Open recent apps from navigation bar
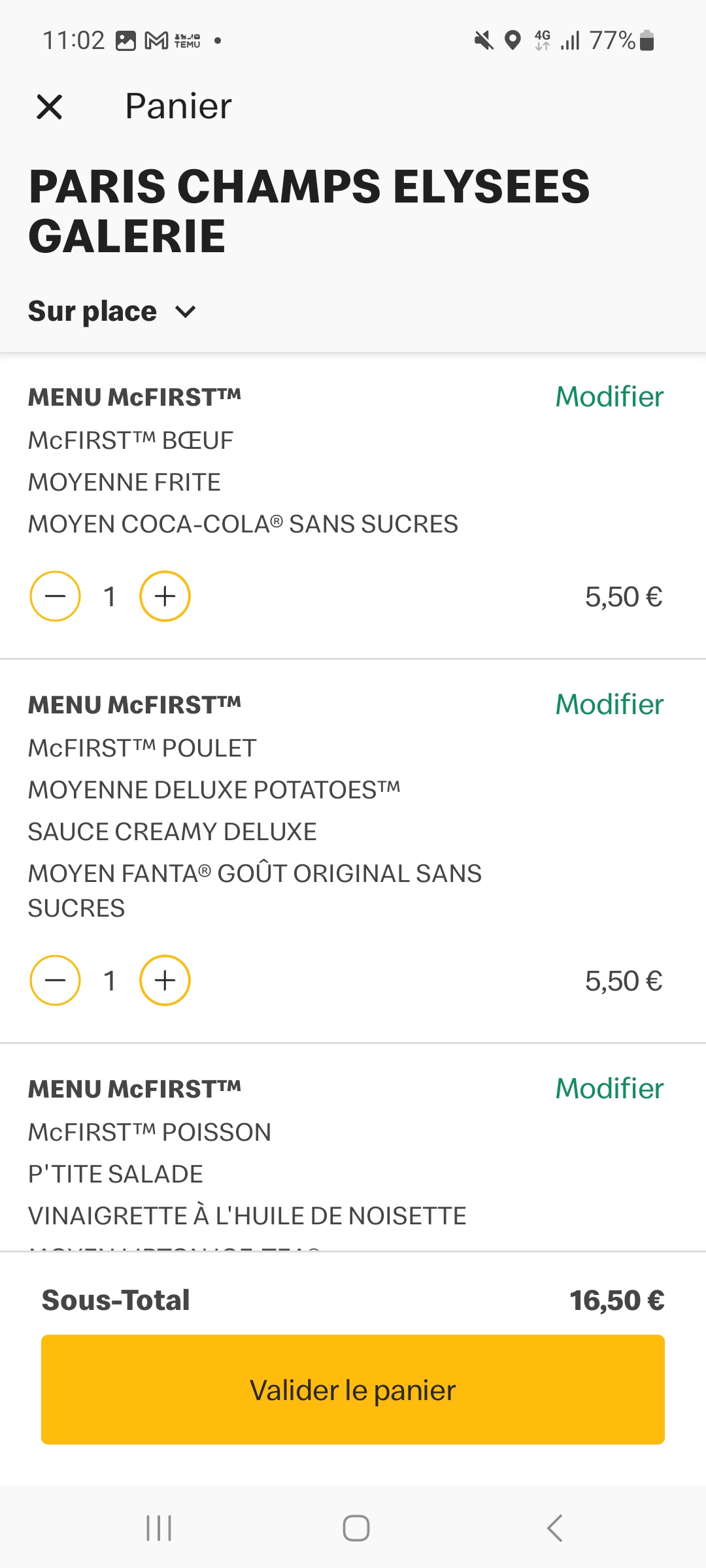The height and width of the screenshot is (1568, 706). [159, 1528]
